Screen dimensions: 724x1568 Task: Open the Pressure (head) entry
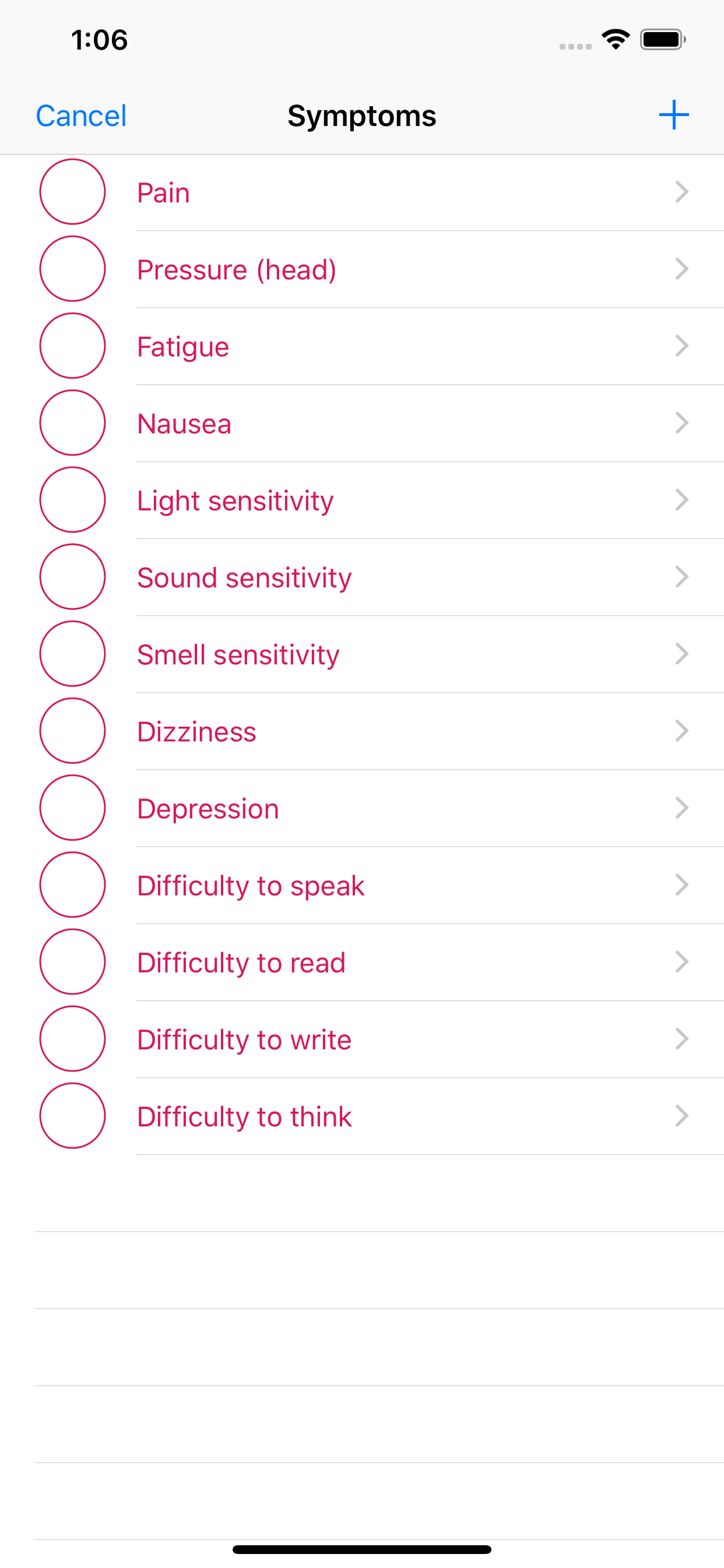(365, 269)
